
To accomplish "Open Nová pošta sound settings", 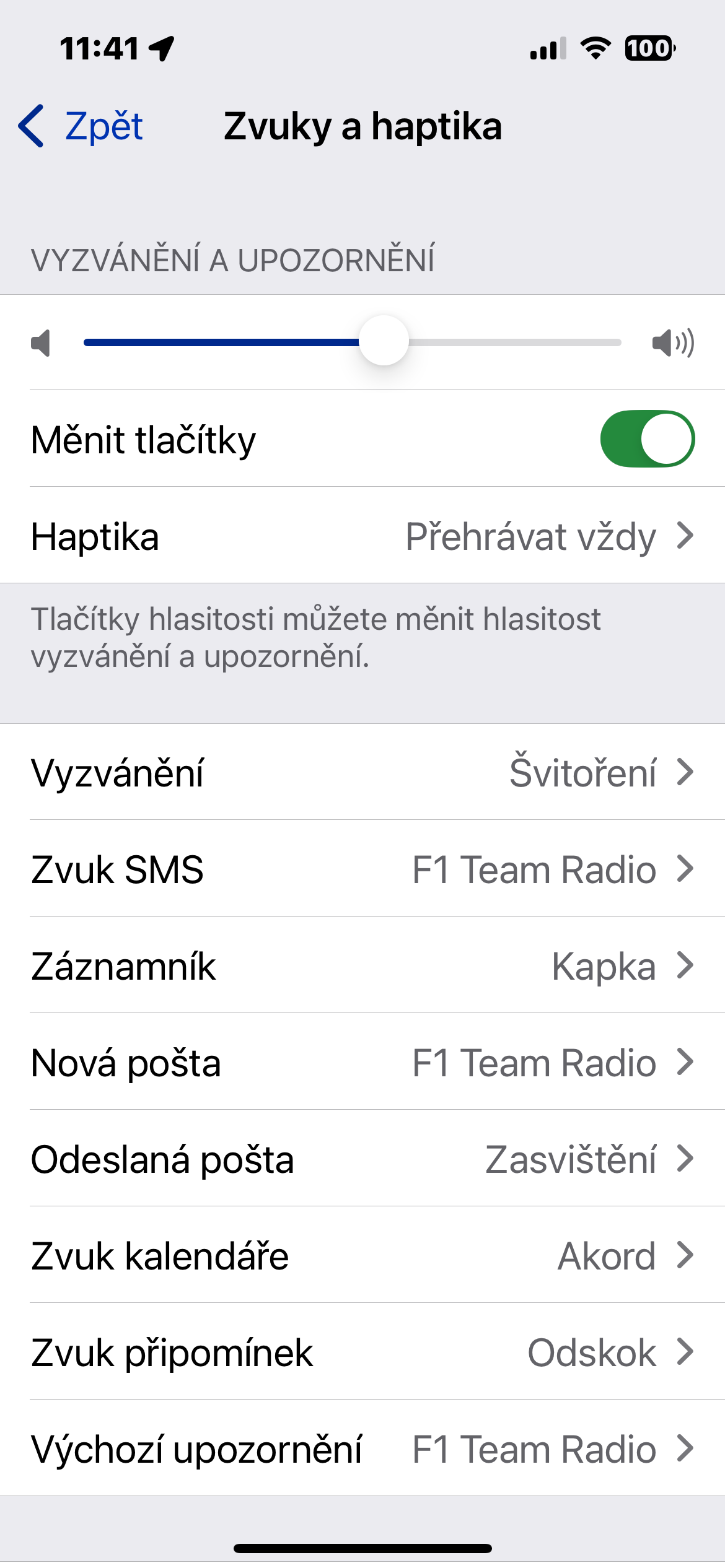I will [362, 1063].
